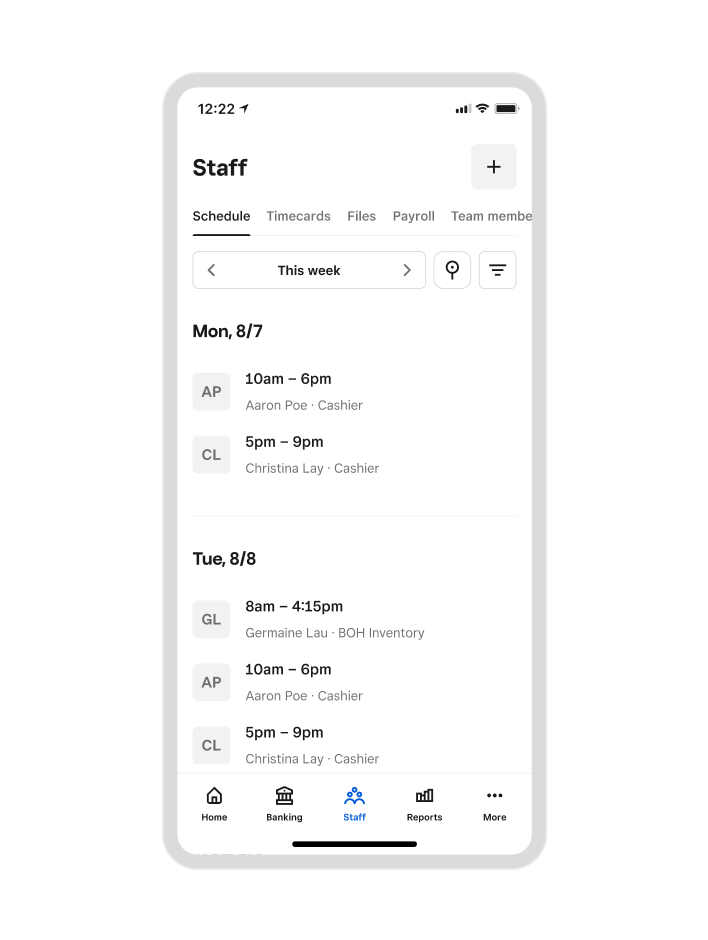The image size is (708, 940).
Task: Switch to the Timecards tab
Action: (298, 216)
